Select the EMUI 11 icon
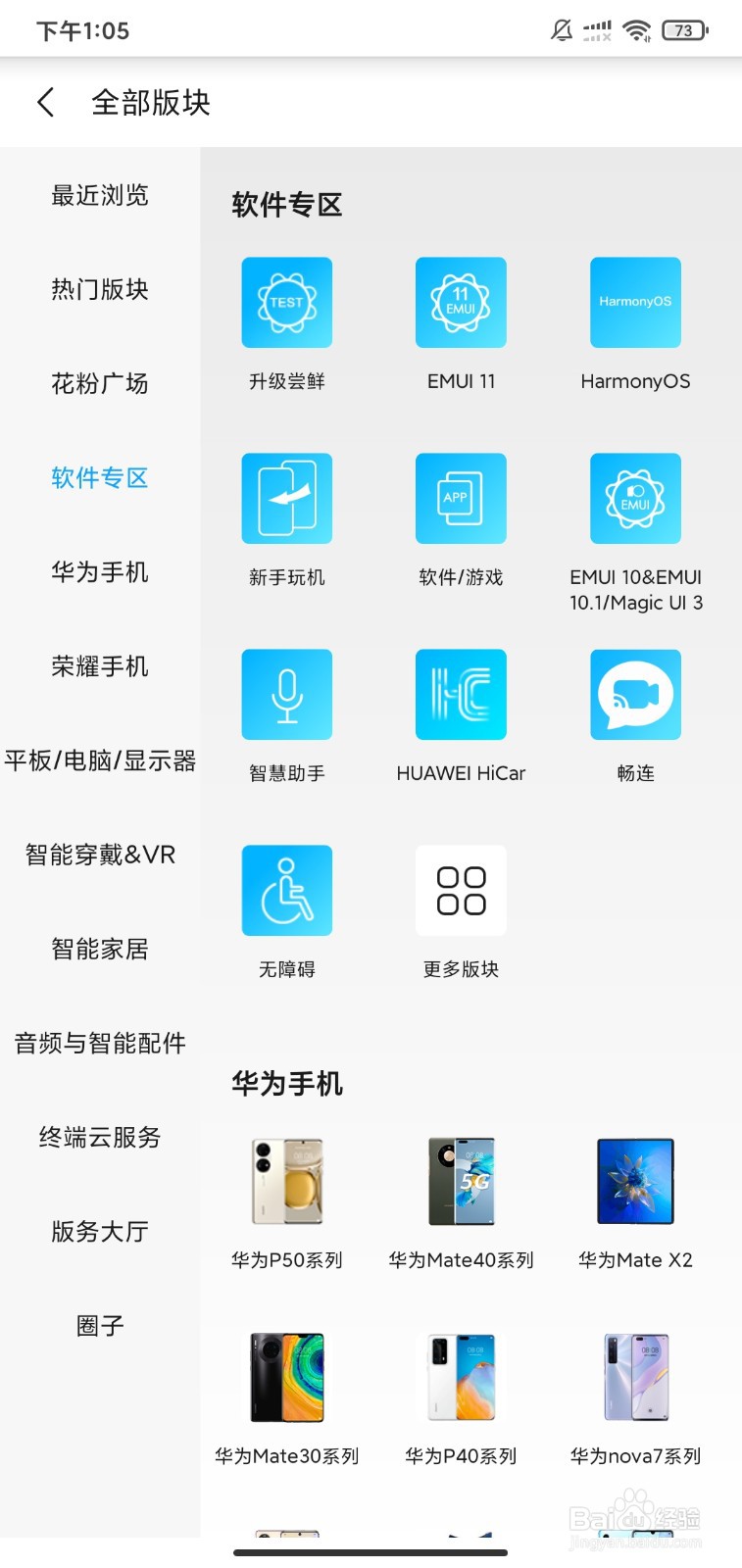The height and width of the screenshot is (1568, 742). [460, 302]
